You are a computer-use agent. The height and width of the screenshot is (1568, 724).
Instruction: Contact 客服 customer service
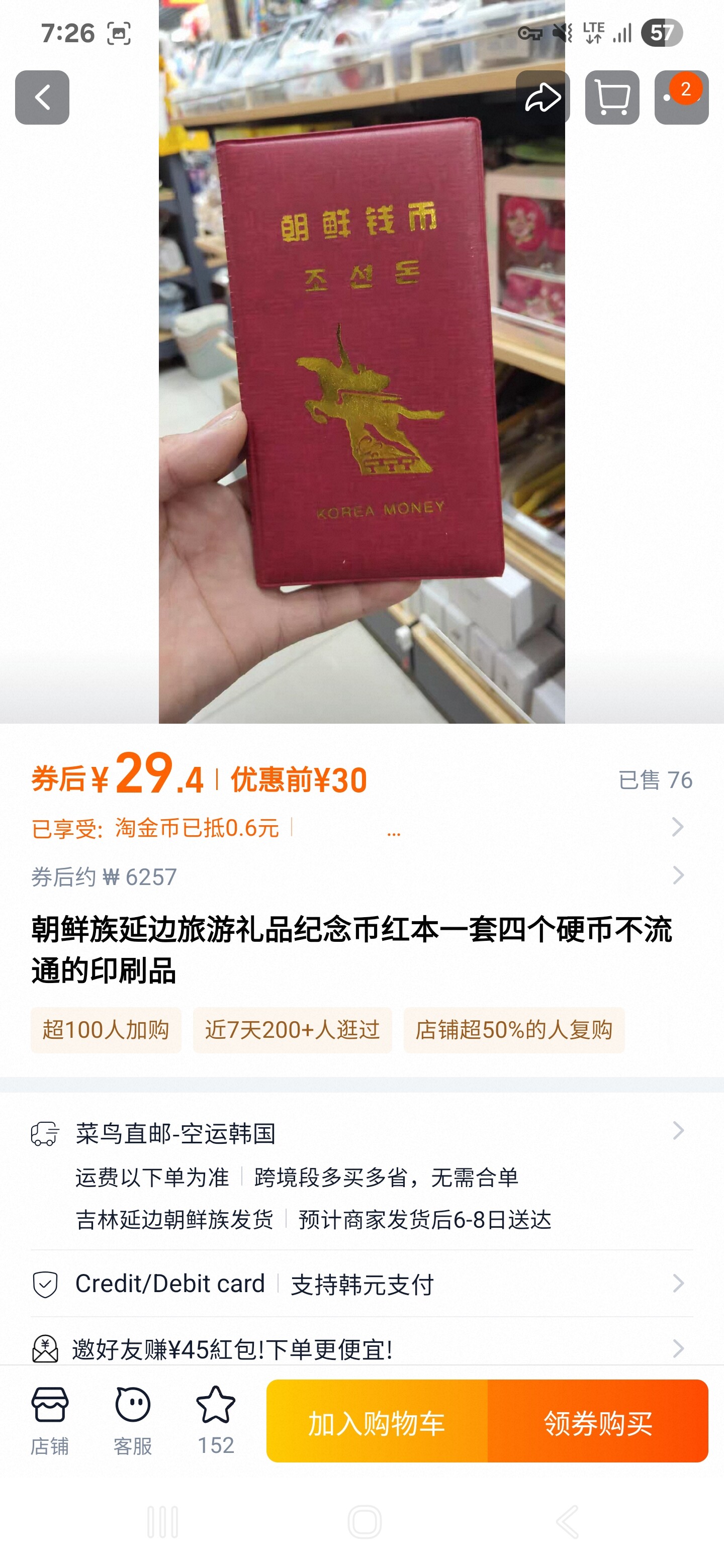[133, 1421]
